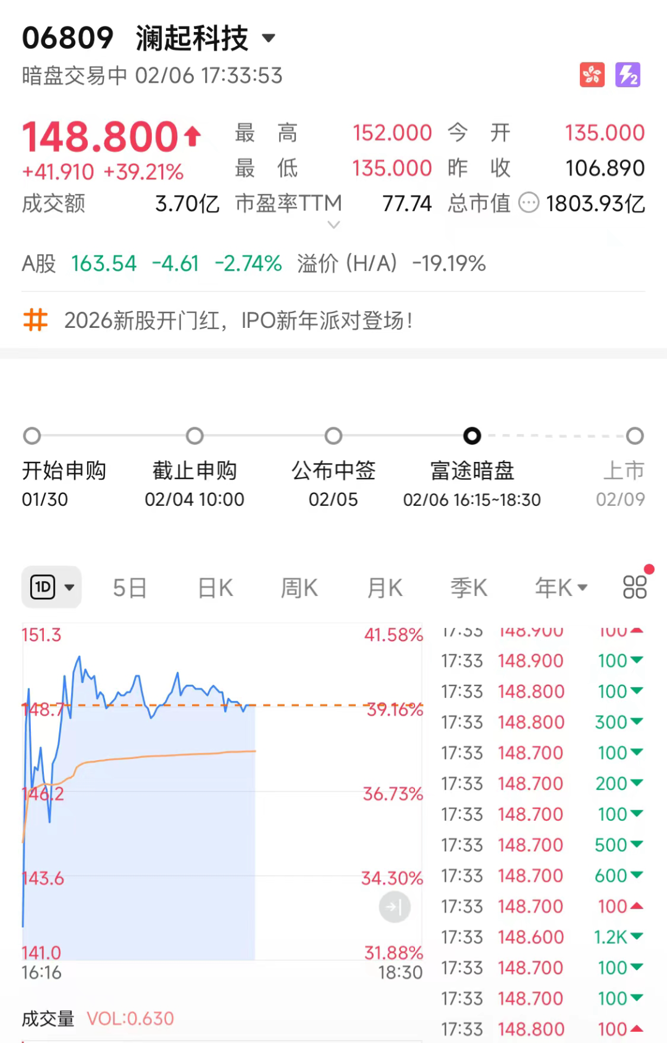The width and height of the screenshot is (667, 1043).
Task: Open the 总市值 options bubble
Action: coord(529,204)
